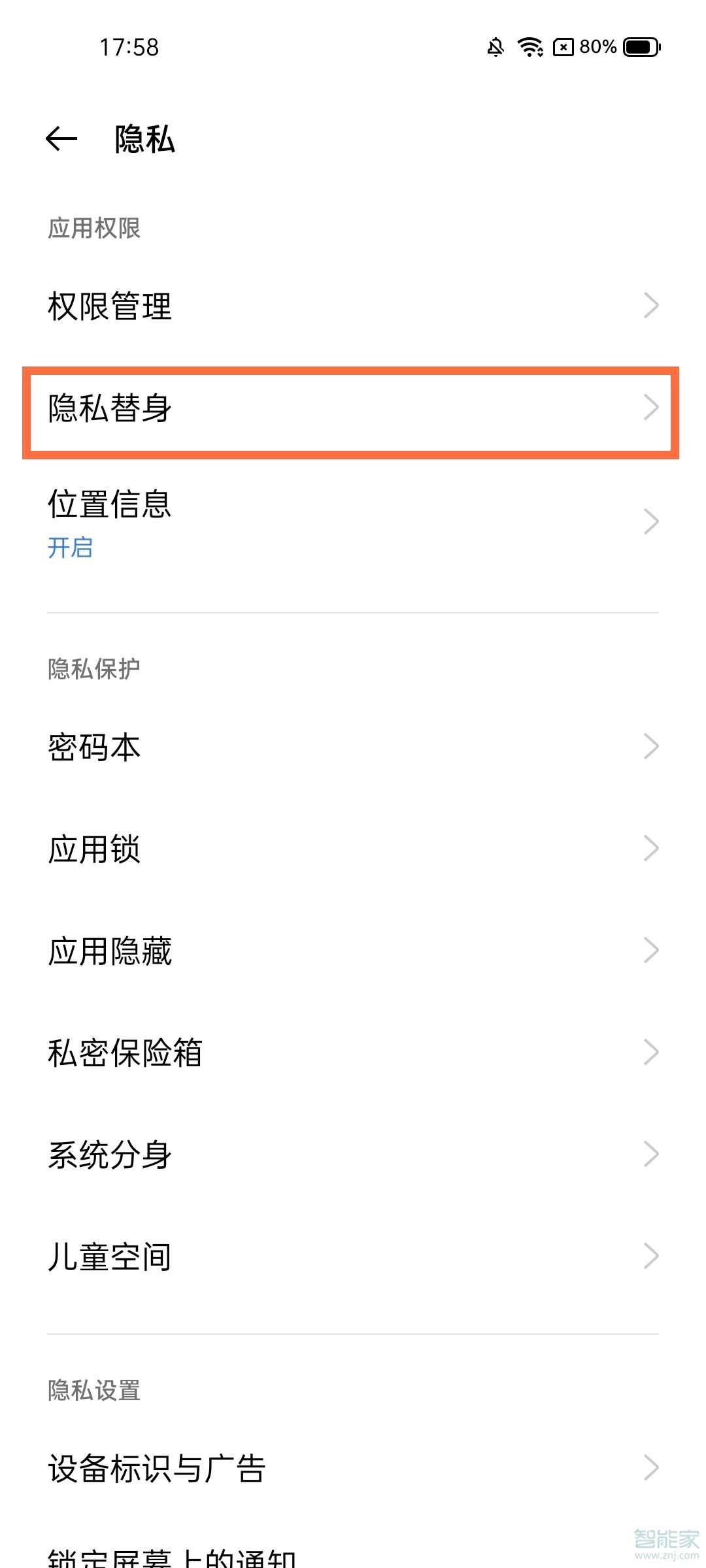Click the Wi-Fi icon in the status bar
706x1568 pixels.
coord(530,47)
